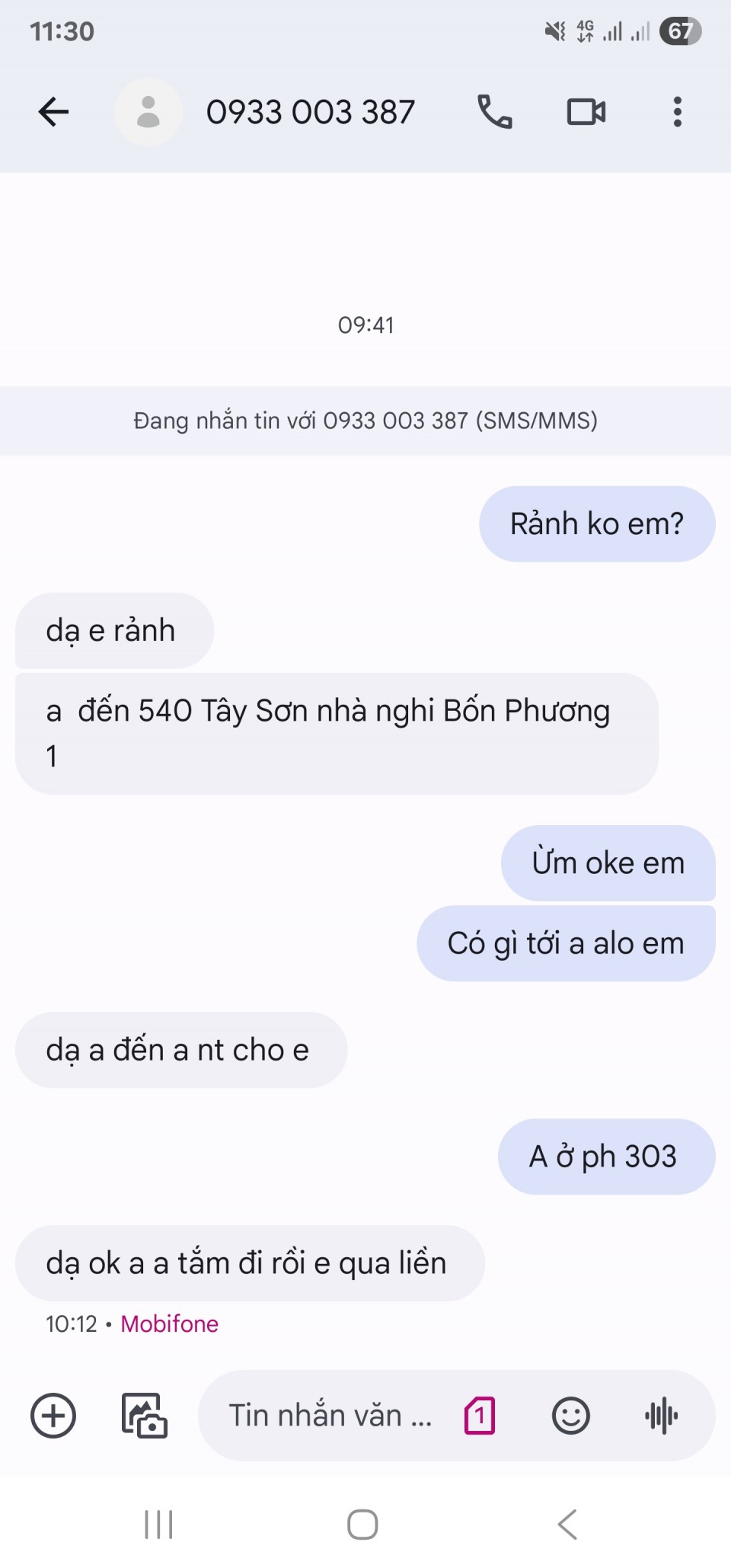Open the three-dot overflow menu
This screenshot has width=731, height=1568.
tap(677, 112)
